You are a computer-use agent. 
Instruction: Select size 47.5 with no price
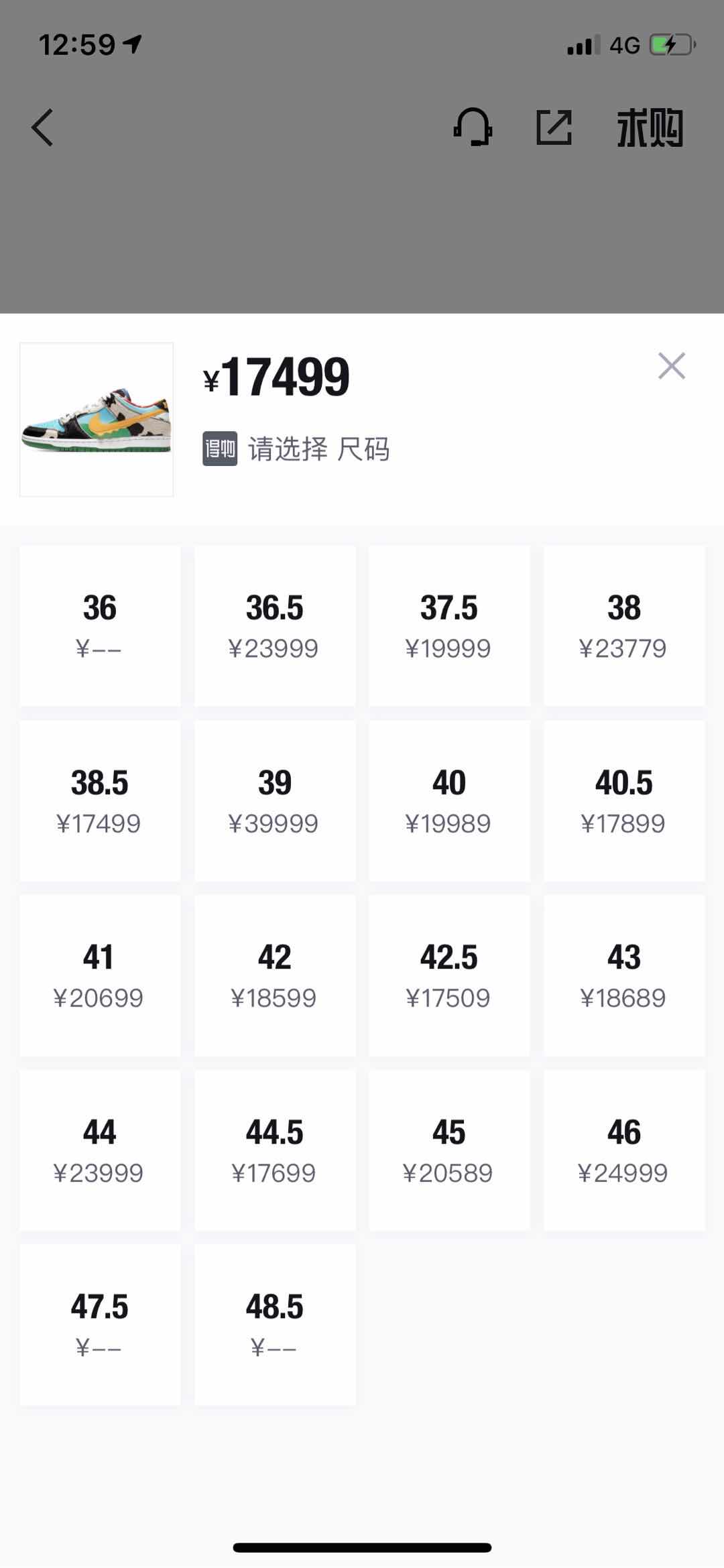[99, 1325]
